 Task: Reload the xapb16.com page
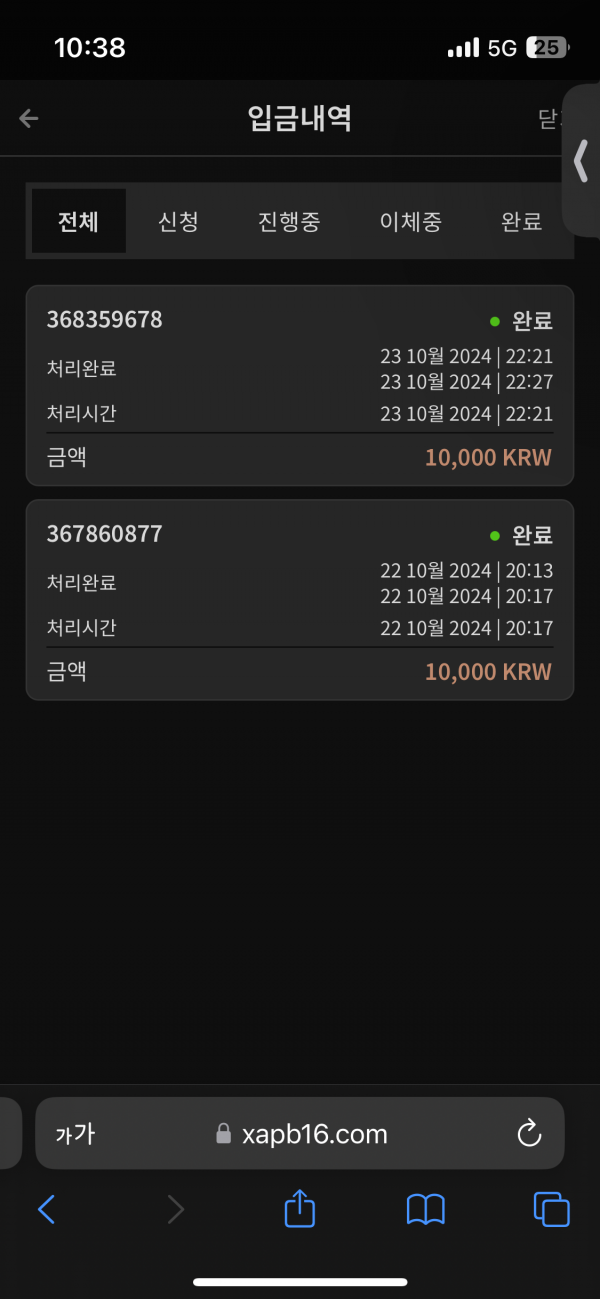[528, 1134]
